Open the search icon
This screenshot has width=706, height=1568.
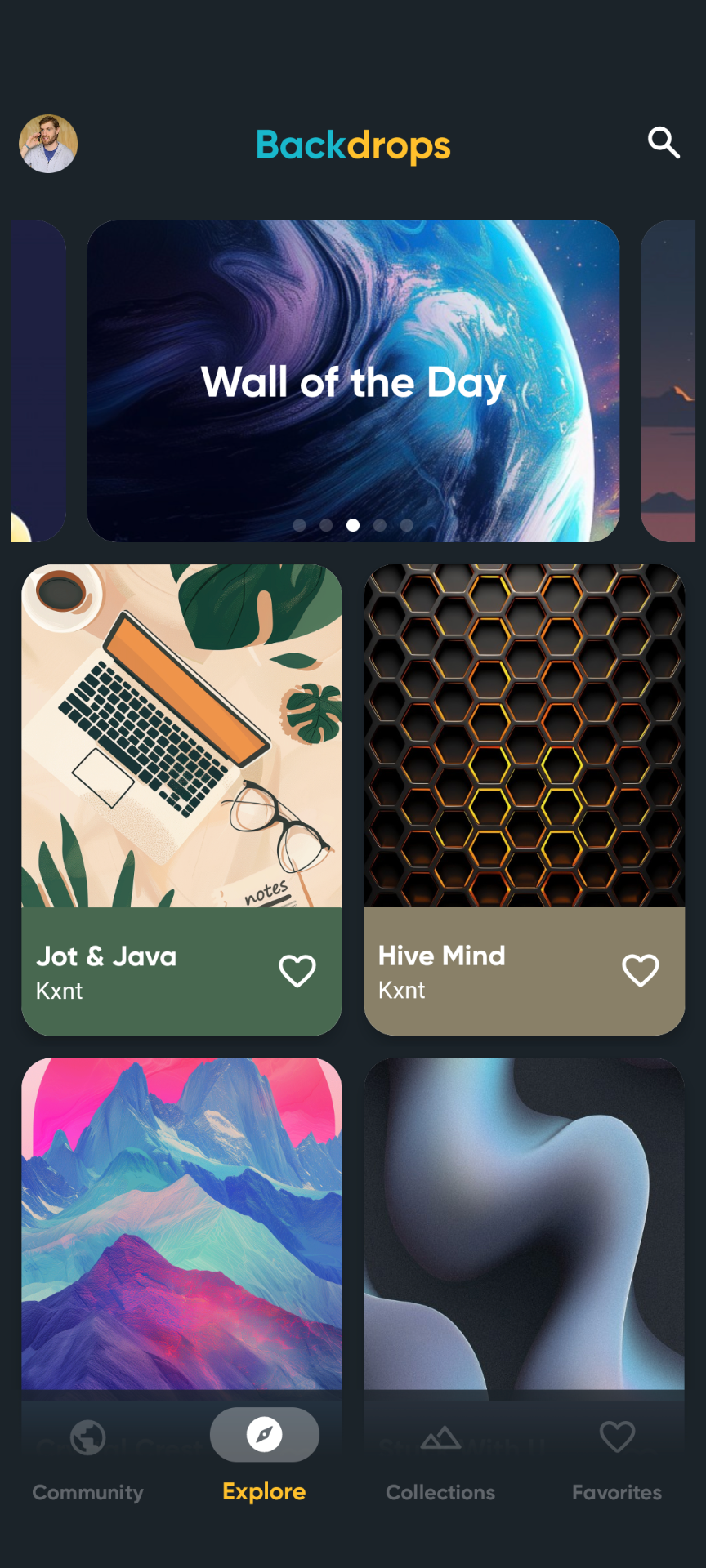pos(664,143)
